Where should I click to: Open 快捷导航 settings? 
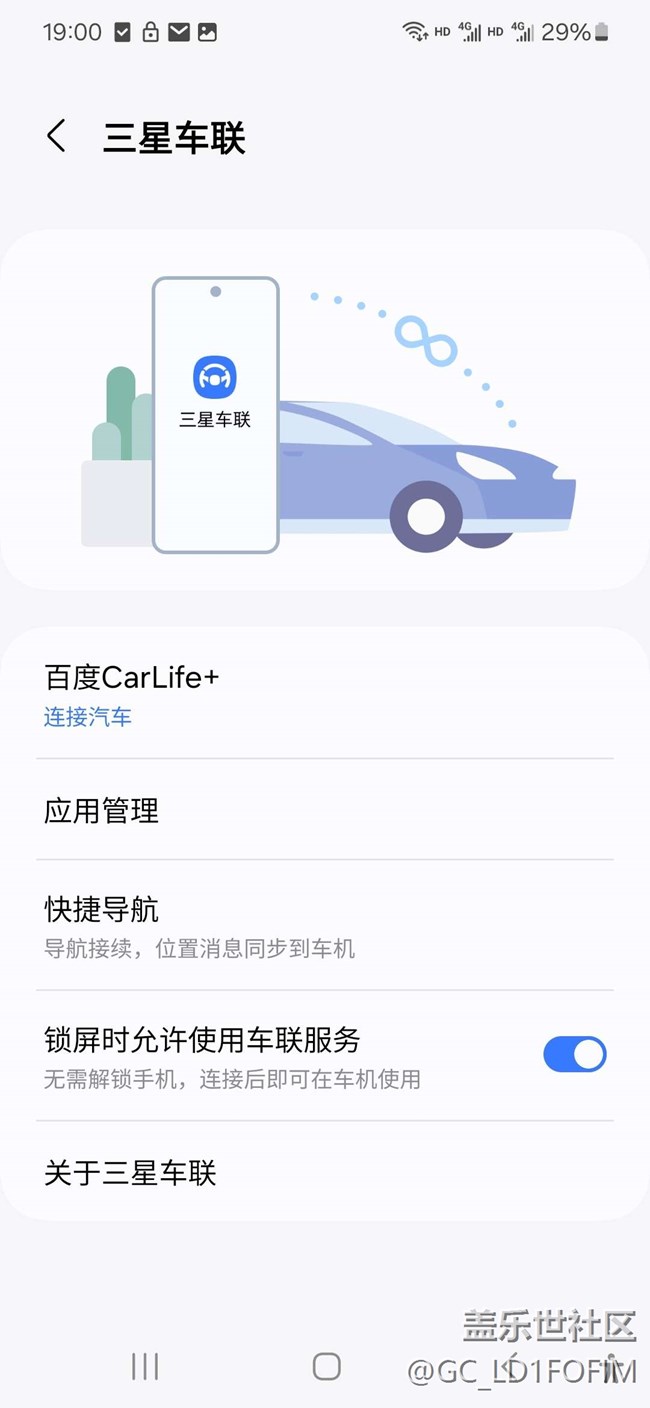(325, 926)
